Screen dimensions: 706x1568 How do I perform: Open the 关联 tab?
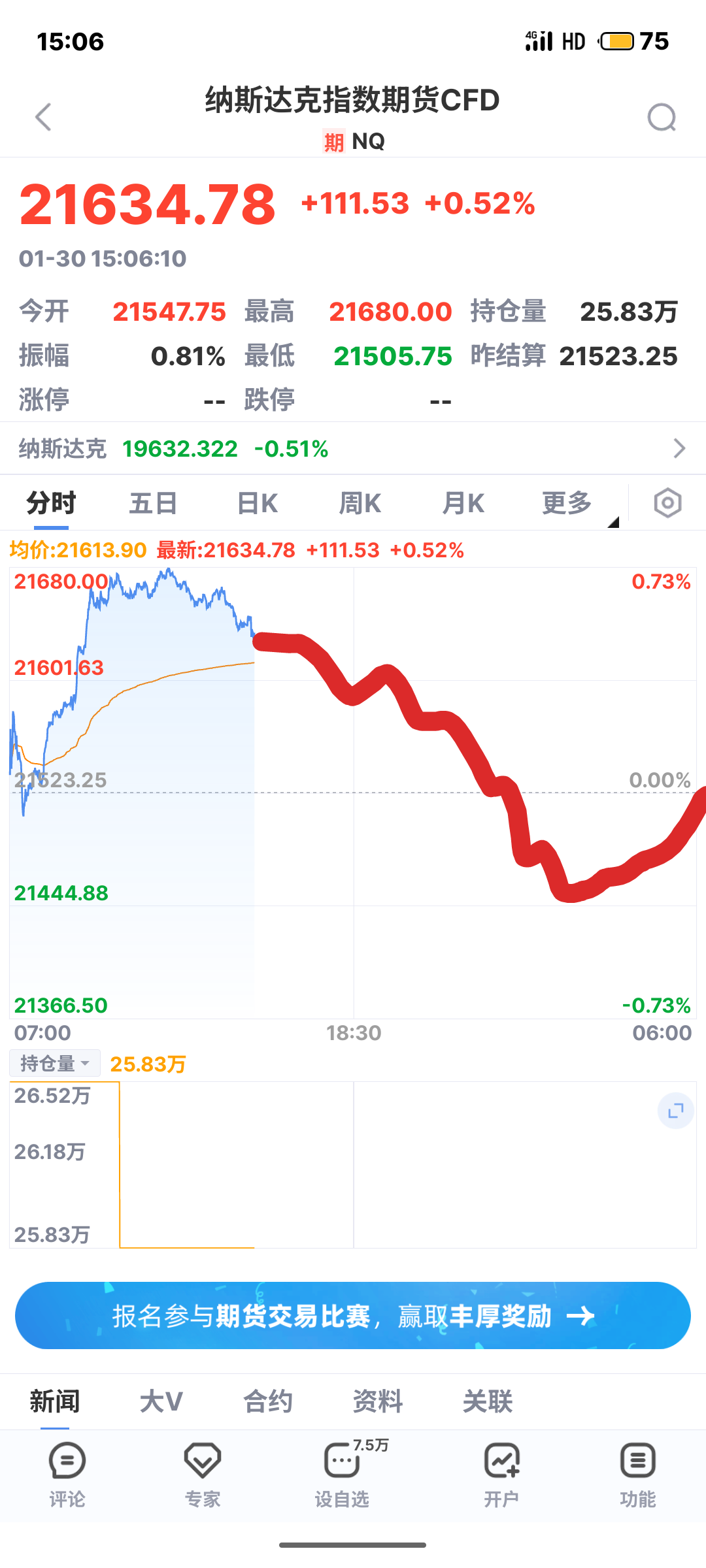(x=488, y=1401)
